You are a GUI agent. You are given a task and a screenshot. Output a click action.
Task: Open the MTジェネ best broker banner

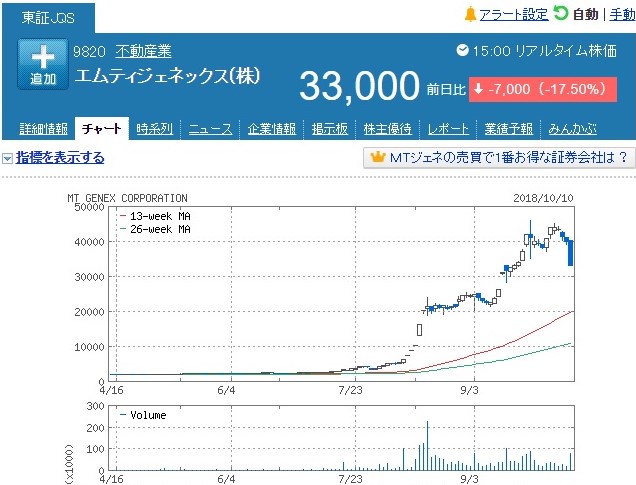point(499,158)
